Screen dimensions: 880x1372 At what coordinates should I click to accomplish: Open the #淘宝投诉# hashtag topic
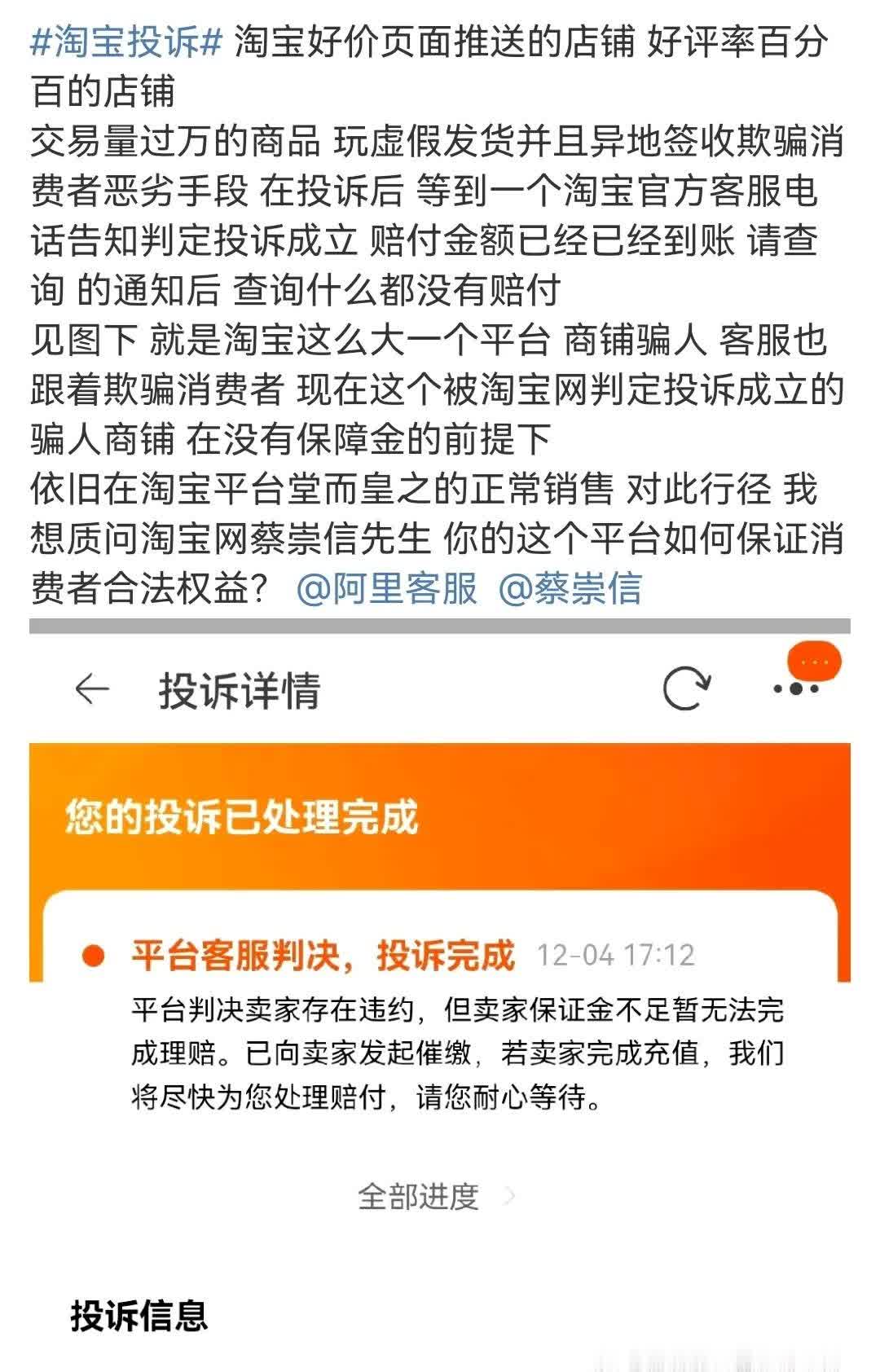[x=126, y=42]
